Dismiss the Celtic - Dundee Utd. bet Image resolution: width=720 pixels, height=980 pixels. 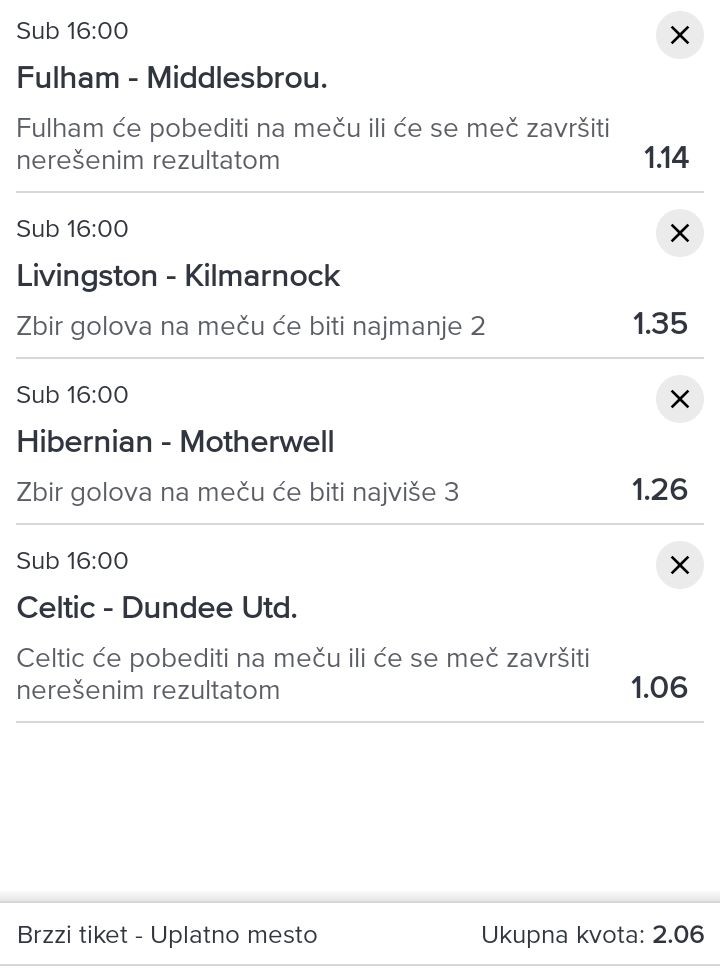679,565
